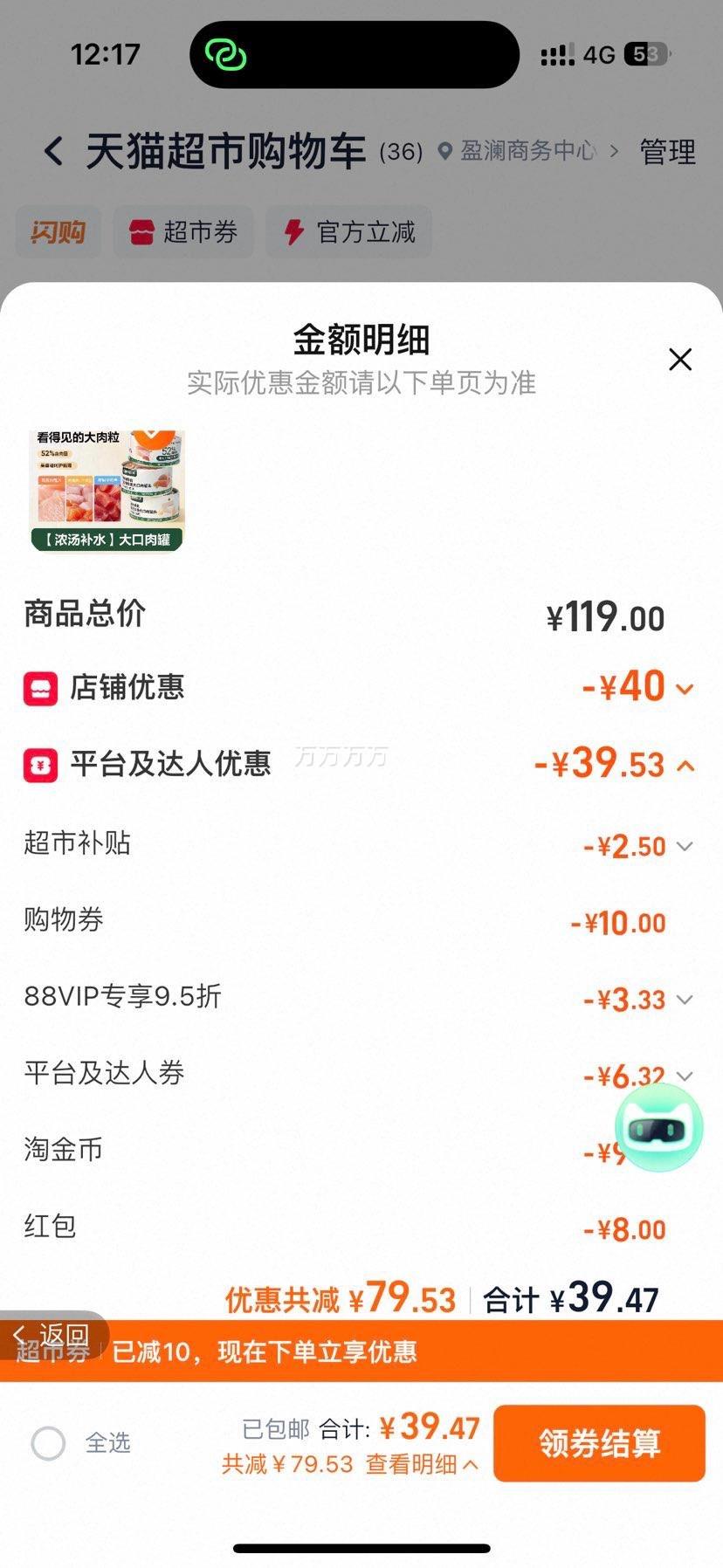The width and height of the screenshot is (723, 1568).
Task: Select the 超市券 coupon filter icon
Action: pyautogui.click(x=140, y=232)
